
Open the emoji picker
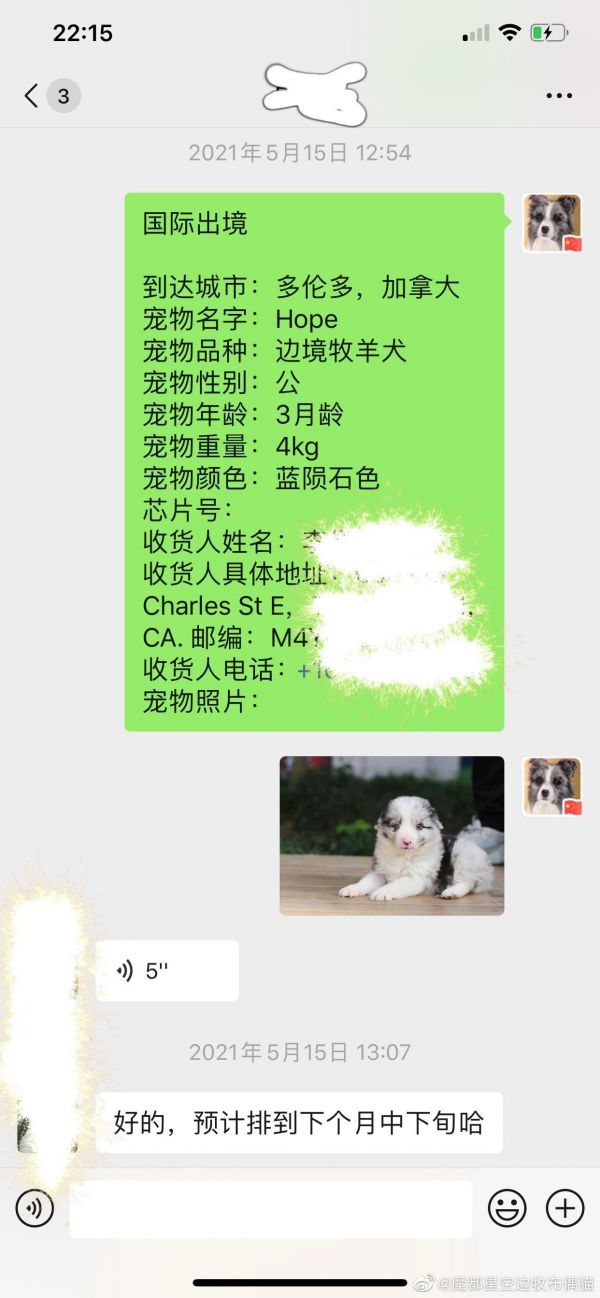507,1209
